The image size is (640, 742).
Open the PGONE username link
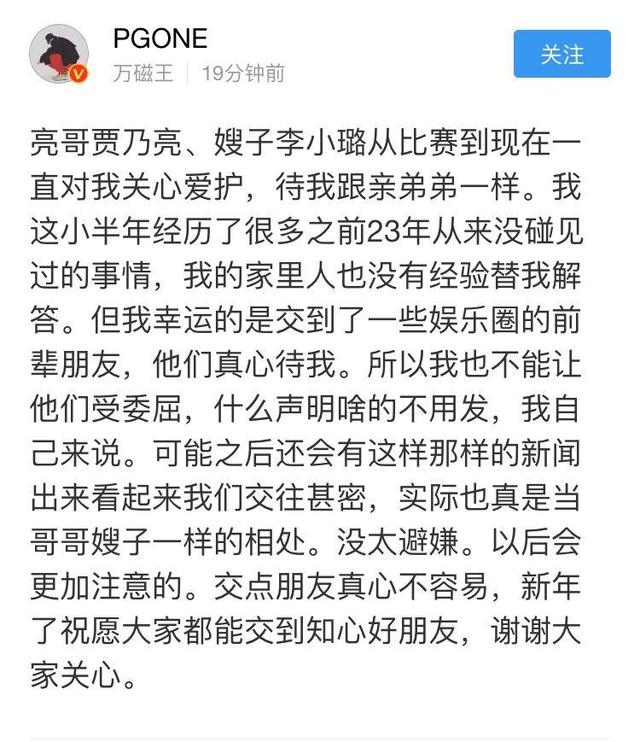coord(160,39)
